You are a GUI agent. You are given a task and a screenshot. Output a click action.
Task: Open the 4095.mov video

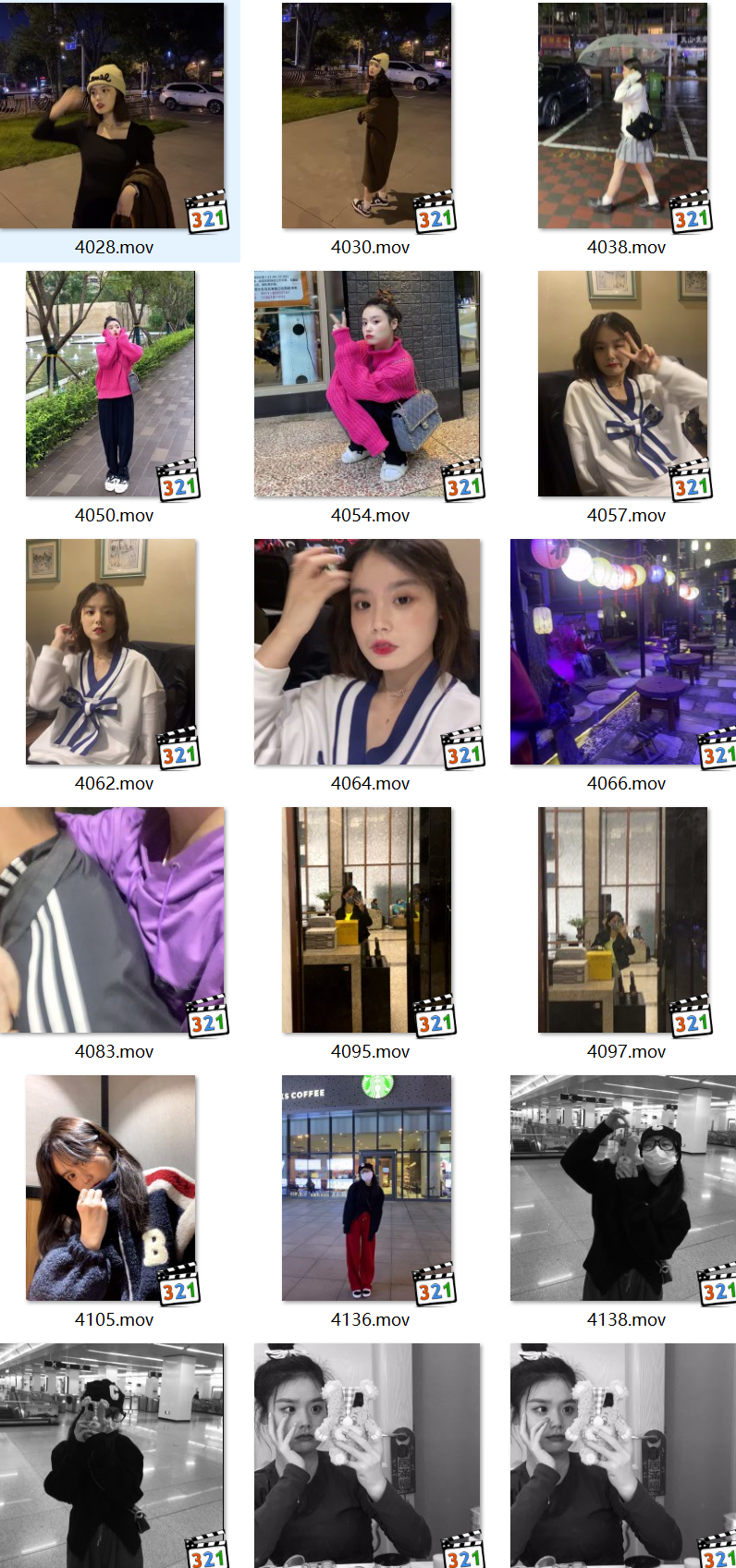coord(367,920)
